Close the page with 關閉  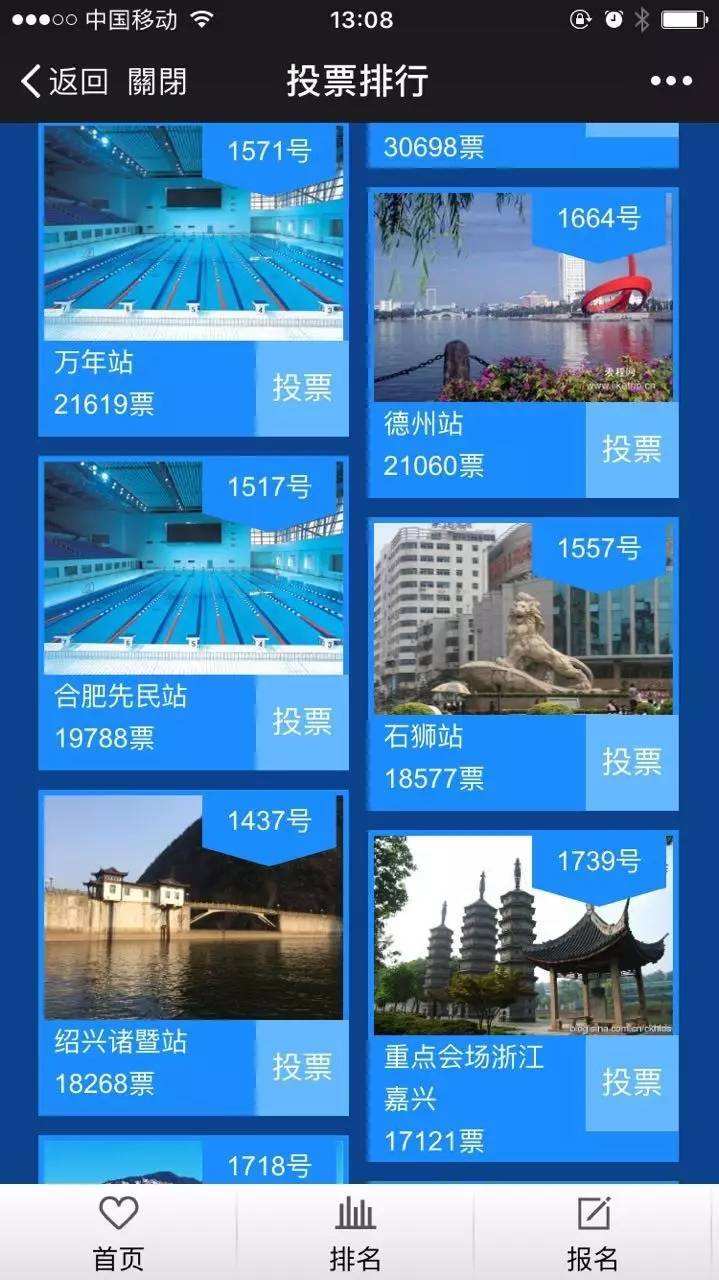pyautogui.click(x=157, y=81)
